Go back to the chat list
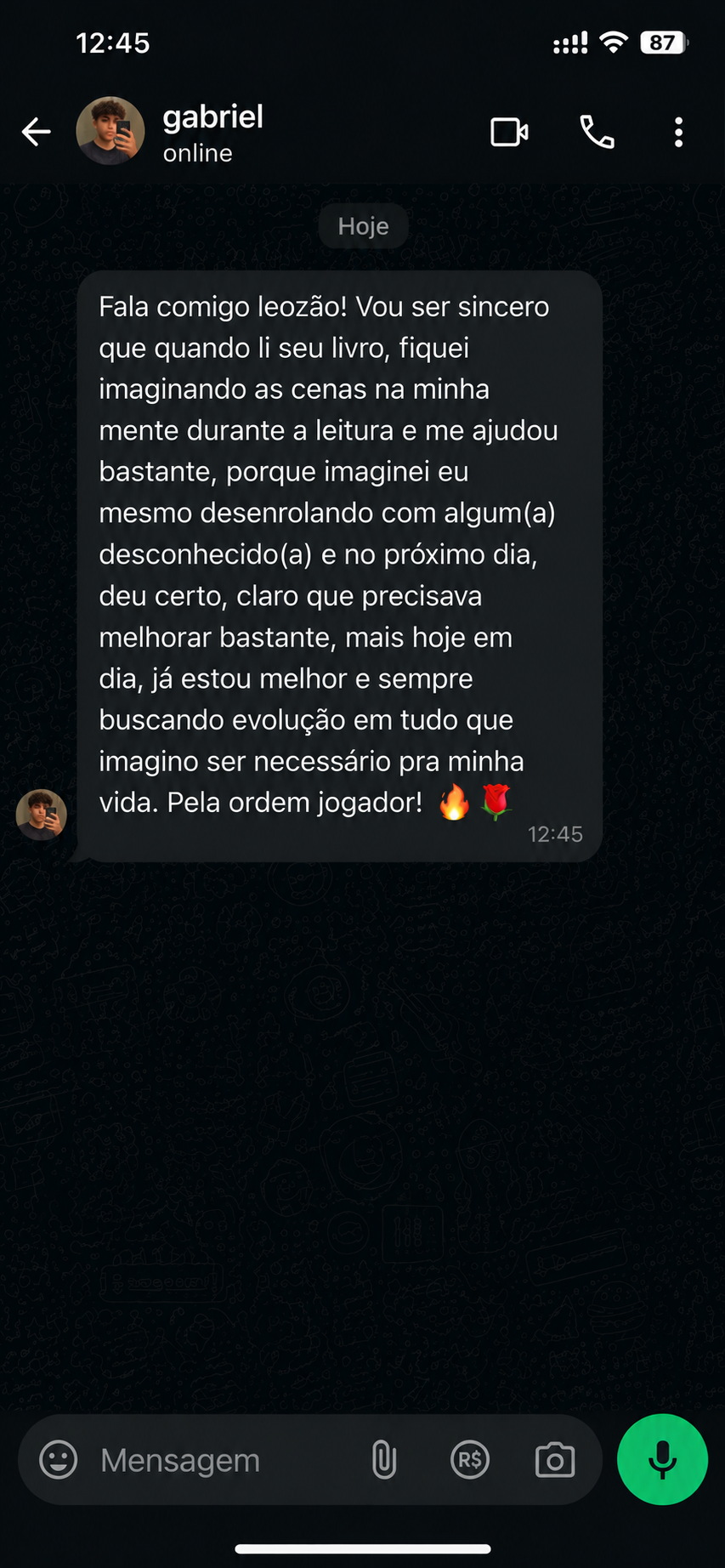 pos(37,133)
